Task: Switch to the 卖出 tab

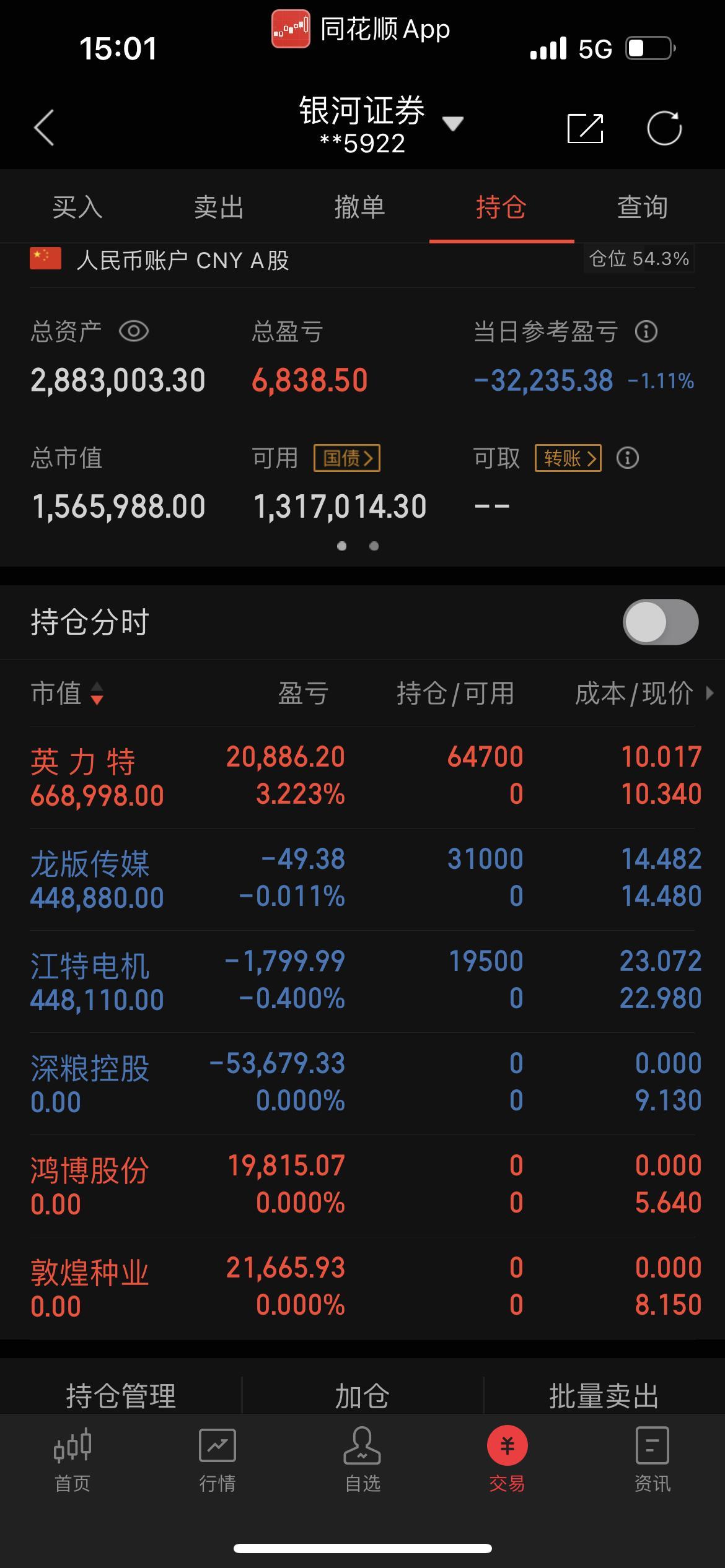Action: [x=219, y=207]
